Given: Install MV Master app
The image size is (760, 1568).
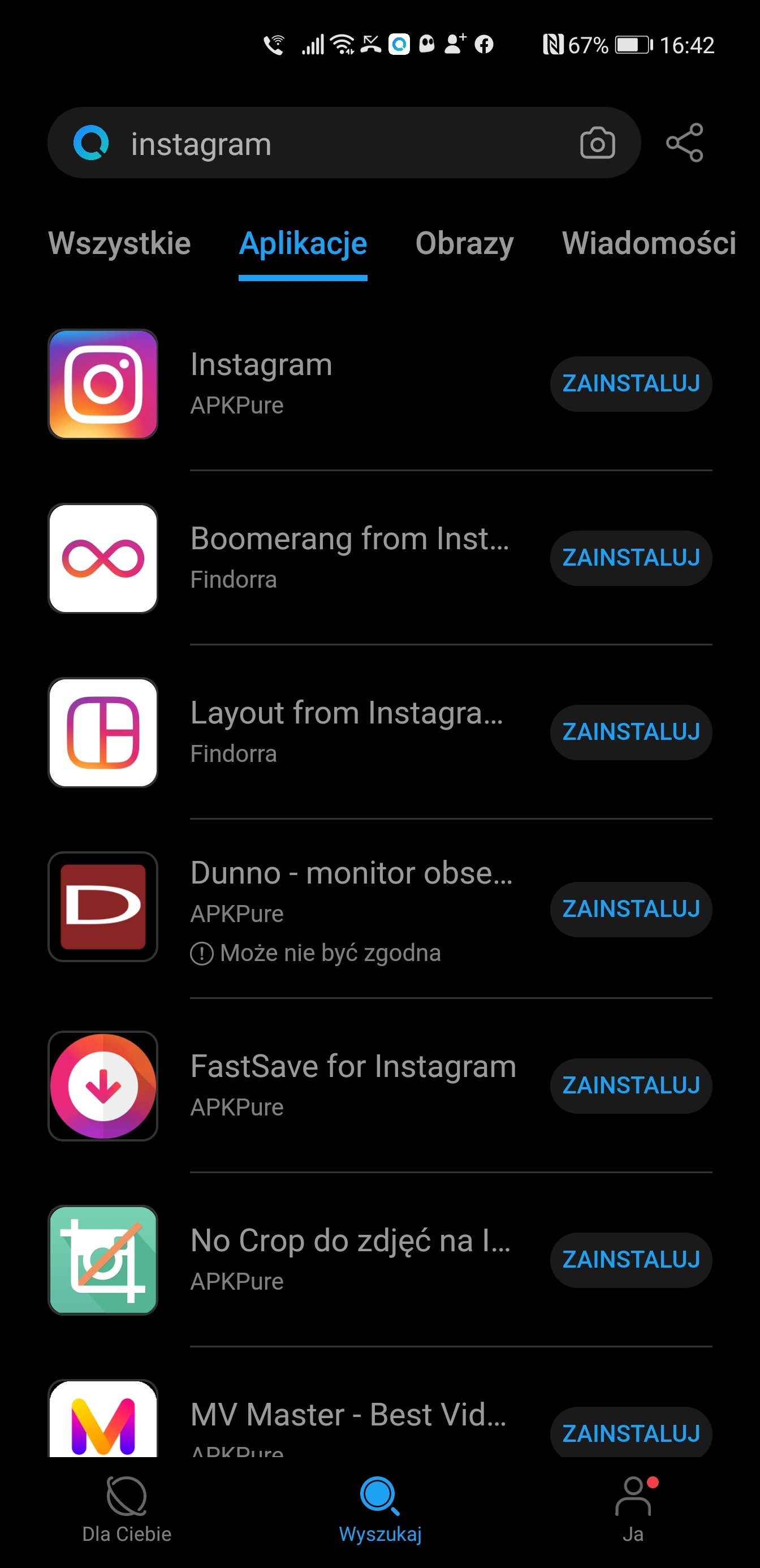Looking at the screenshot, I should point(631,1433).
